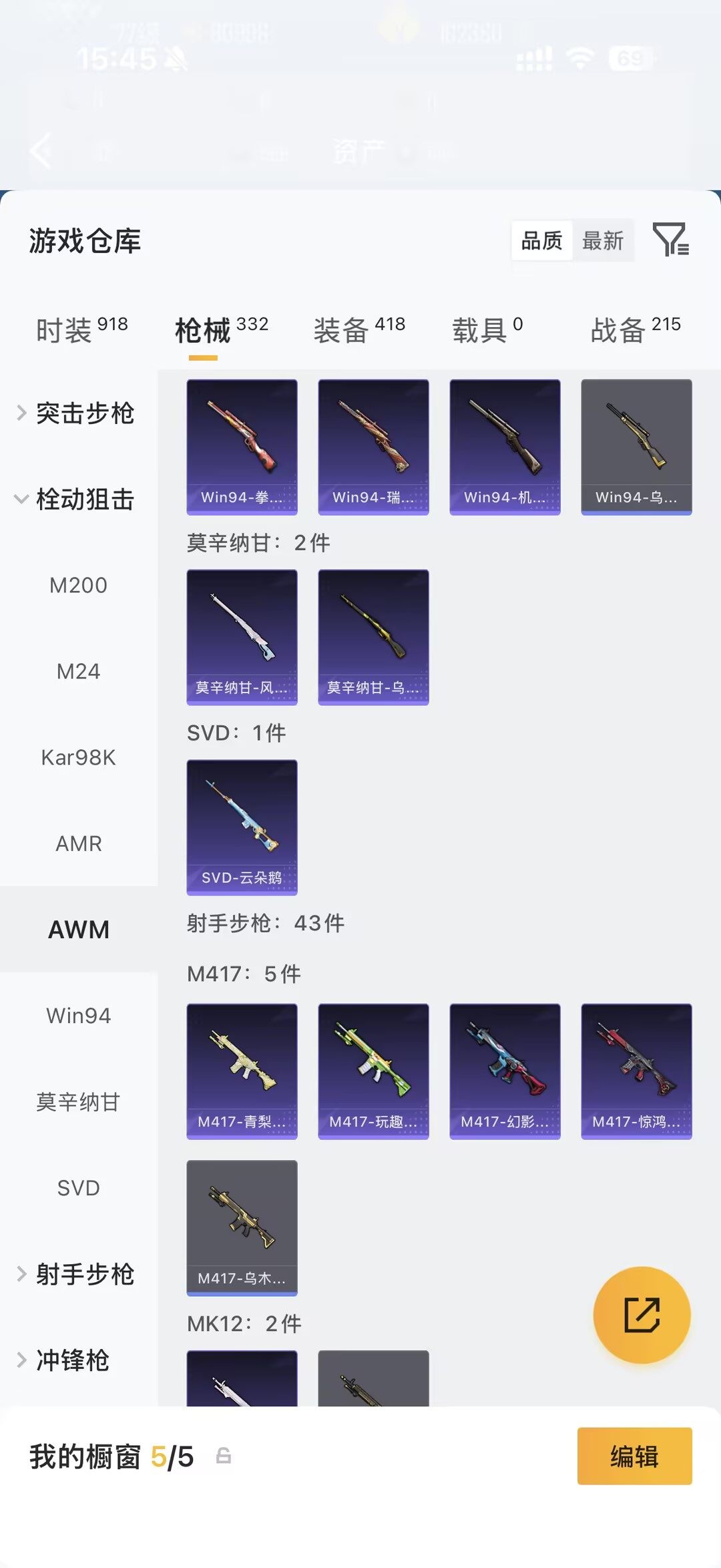Switch sorting to 最新
The height and width of the screenshot is (1568, 721).
[x=603, y=240]
